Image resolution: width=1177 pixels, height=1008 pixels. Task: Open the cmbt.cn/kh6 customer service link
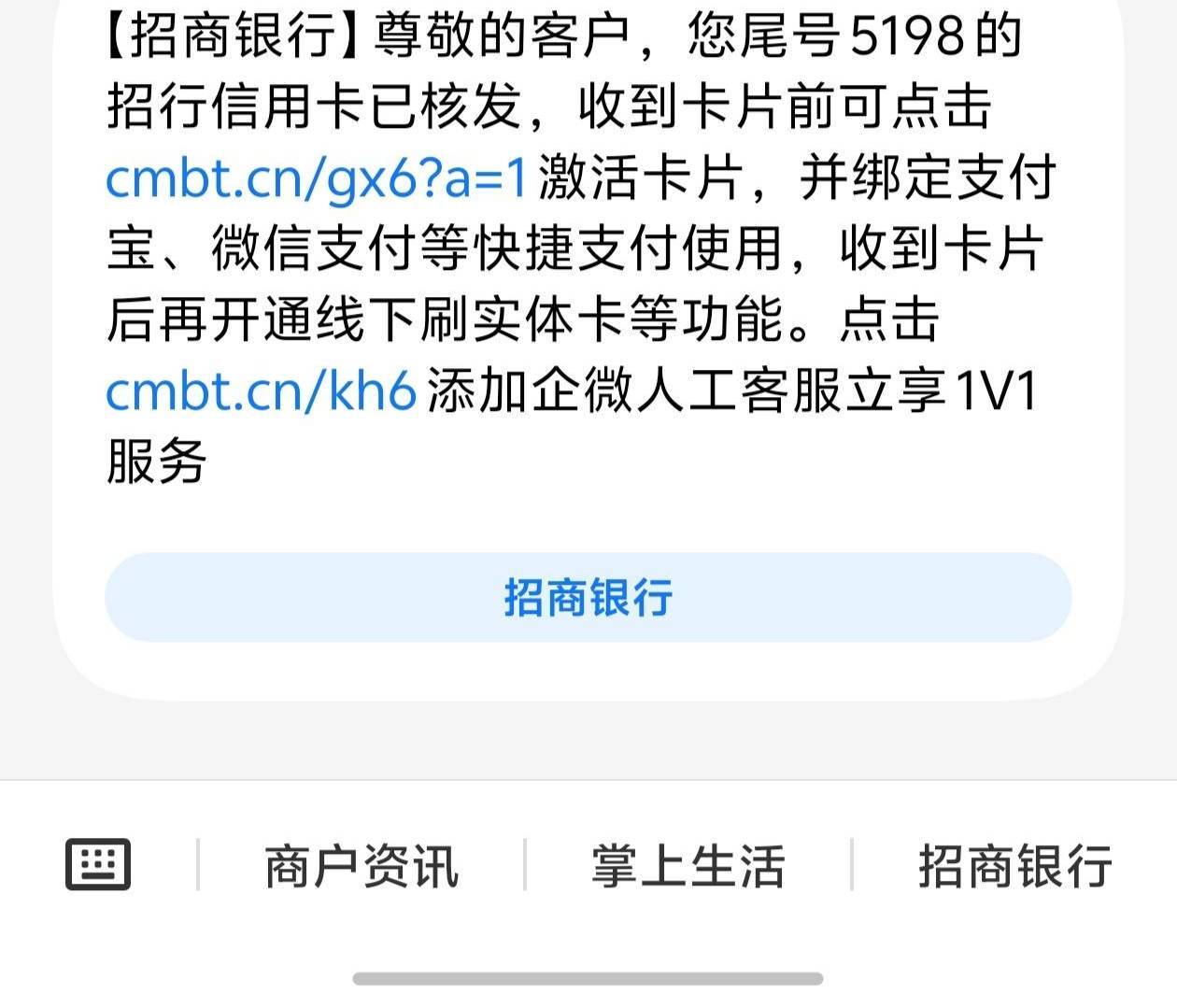(x=261, y=389)
